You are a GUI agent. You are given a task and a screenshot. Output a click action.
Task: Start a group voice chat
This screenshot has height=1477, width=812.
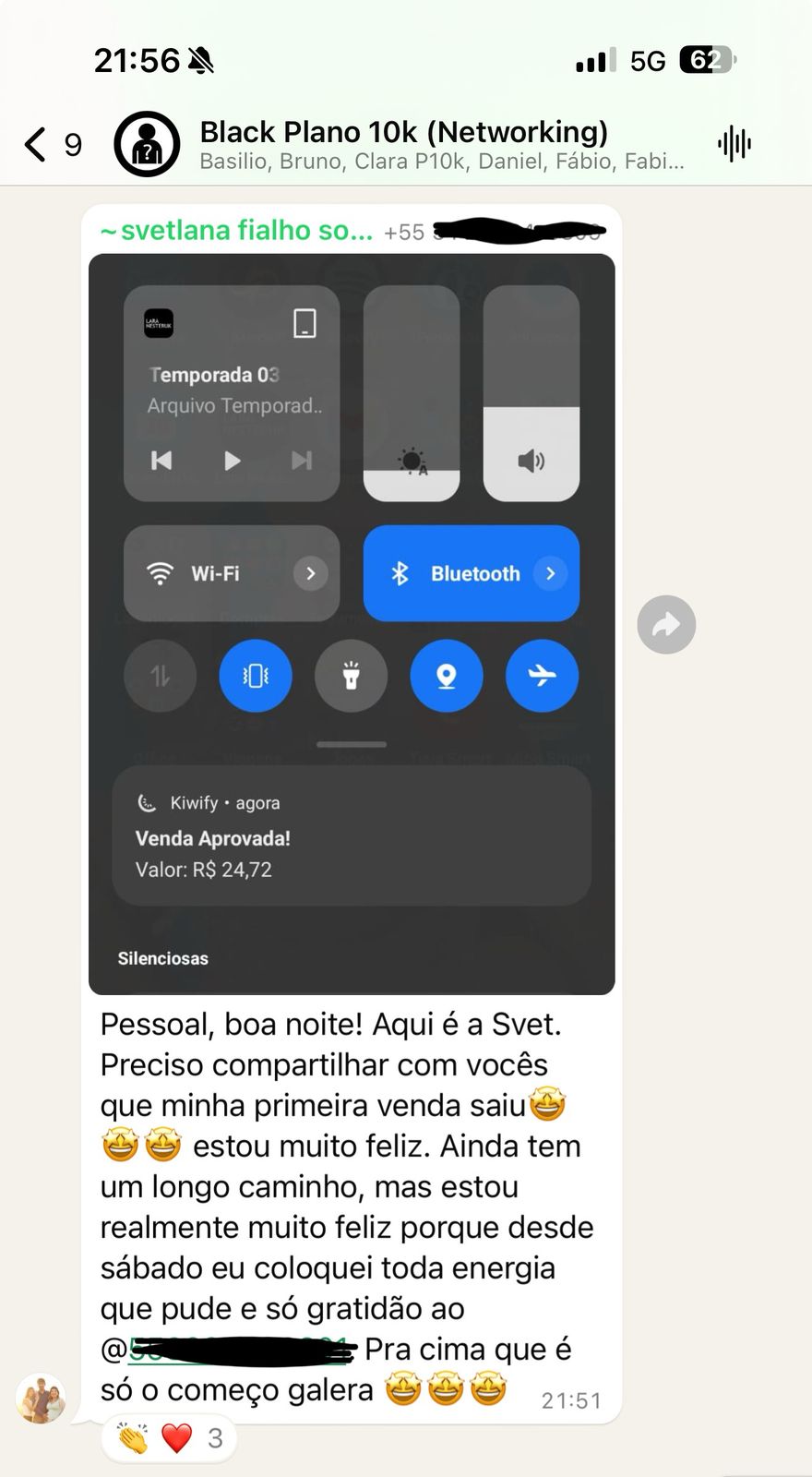click(x=734, y=145)
